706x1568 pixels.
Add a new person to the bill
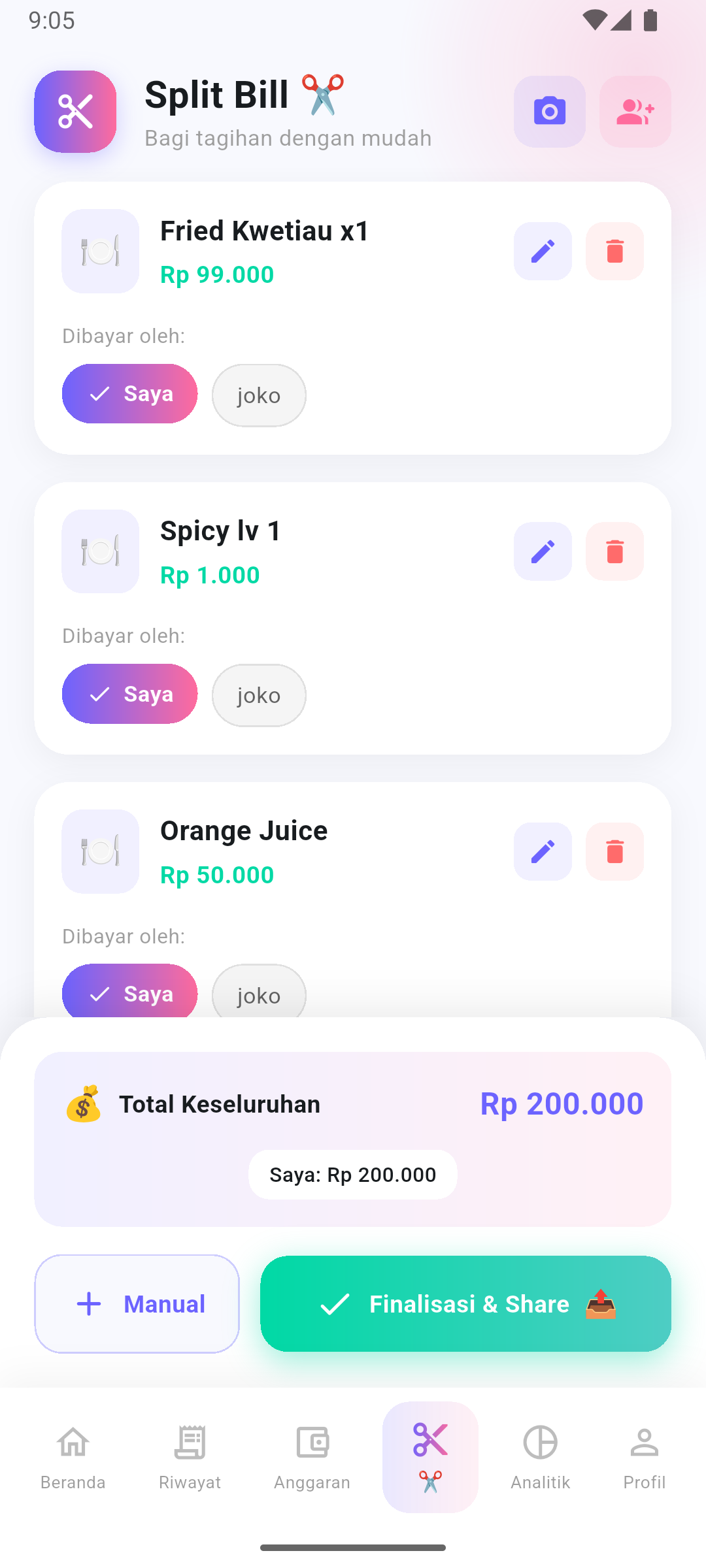pos(635,112)
